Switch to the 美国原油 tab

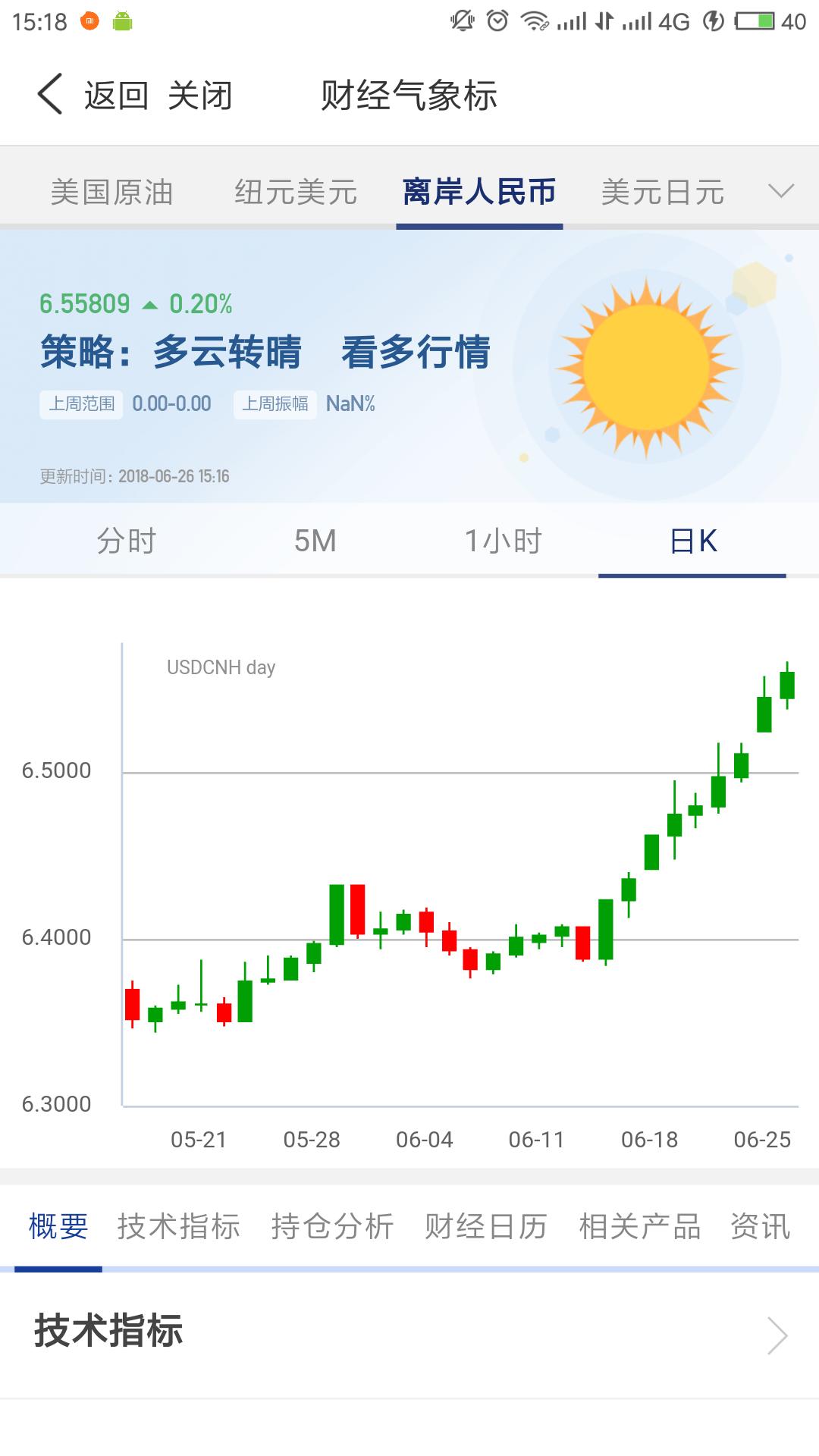[x=111, y=192]
